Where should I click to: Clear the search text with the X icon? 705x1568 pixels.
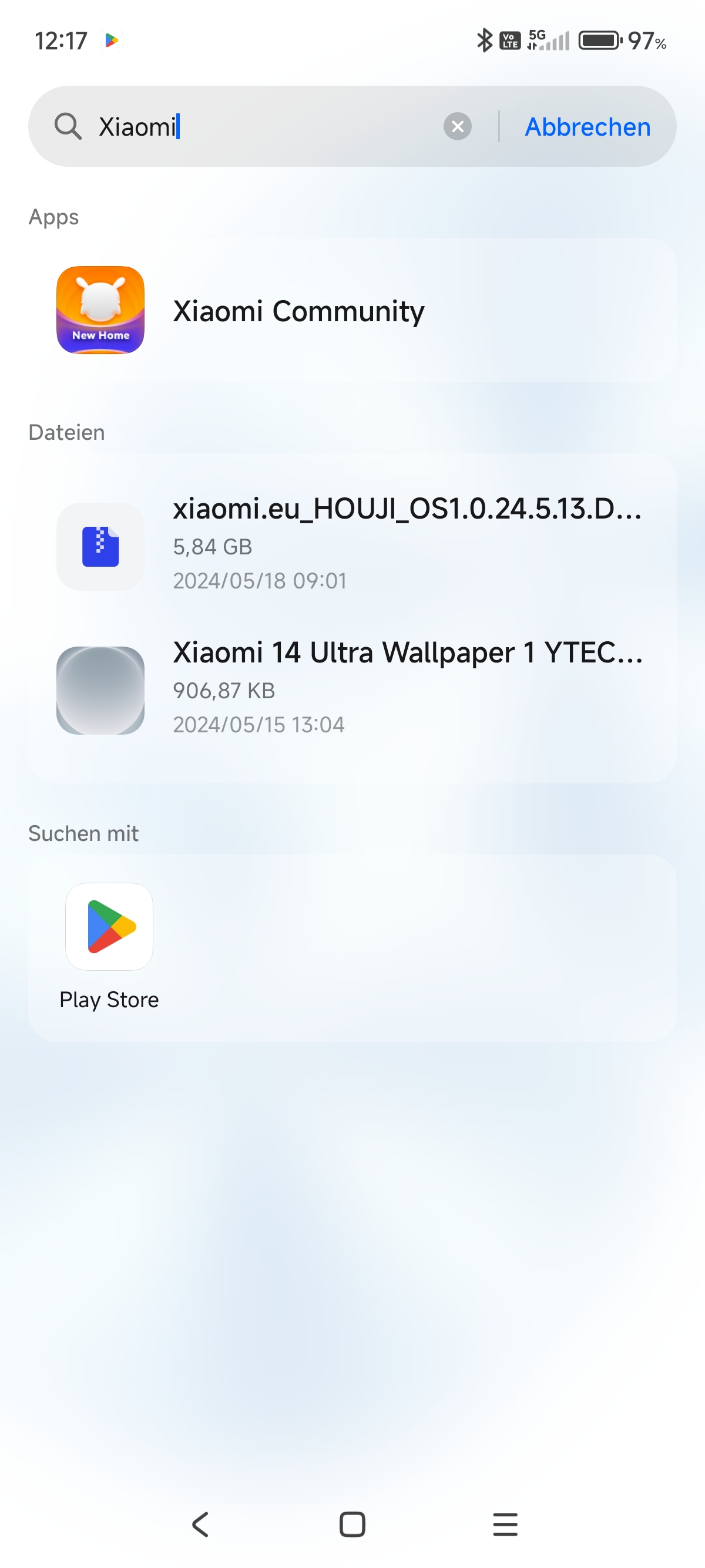(x=457, y=127)
